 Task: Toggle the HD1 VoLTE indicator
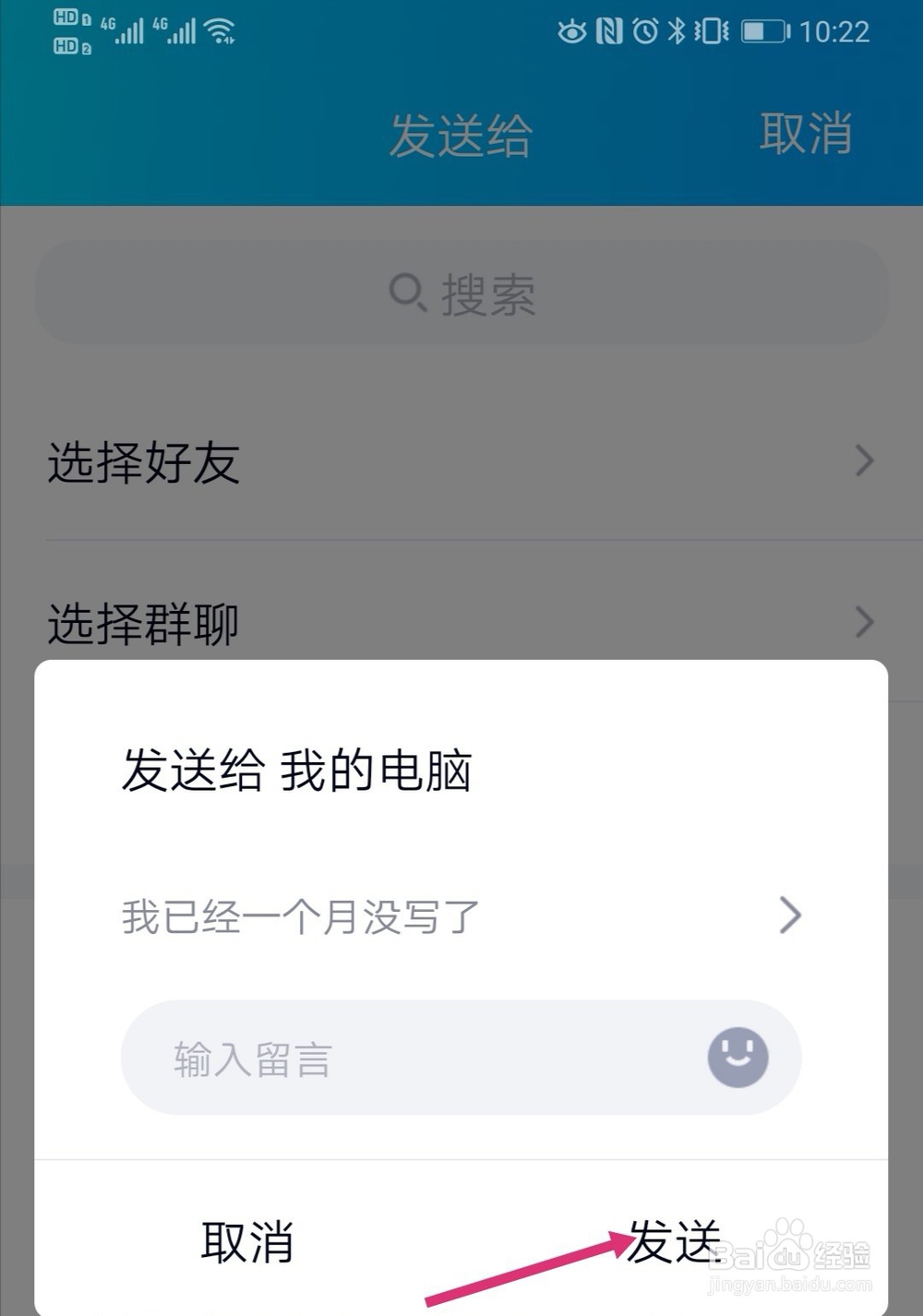[67, 17]
